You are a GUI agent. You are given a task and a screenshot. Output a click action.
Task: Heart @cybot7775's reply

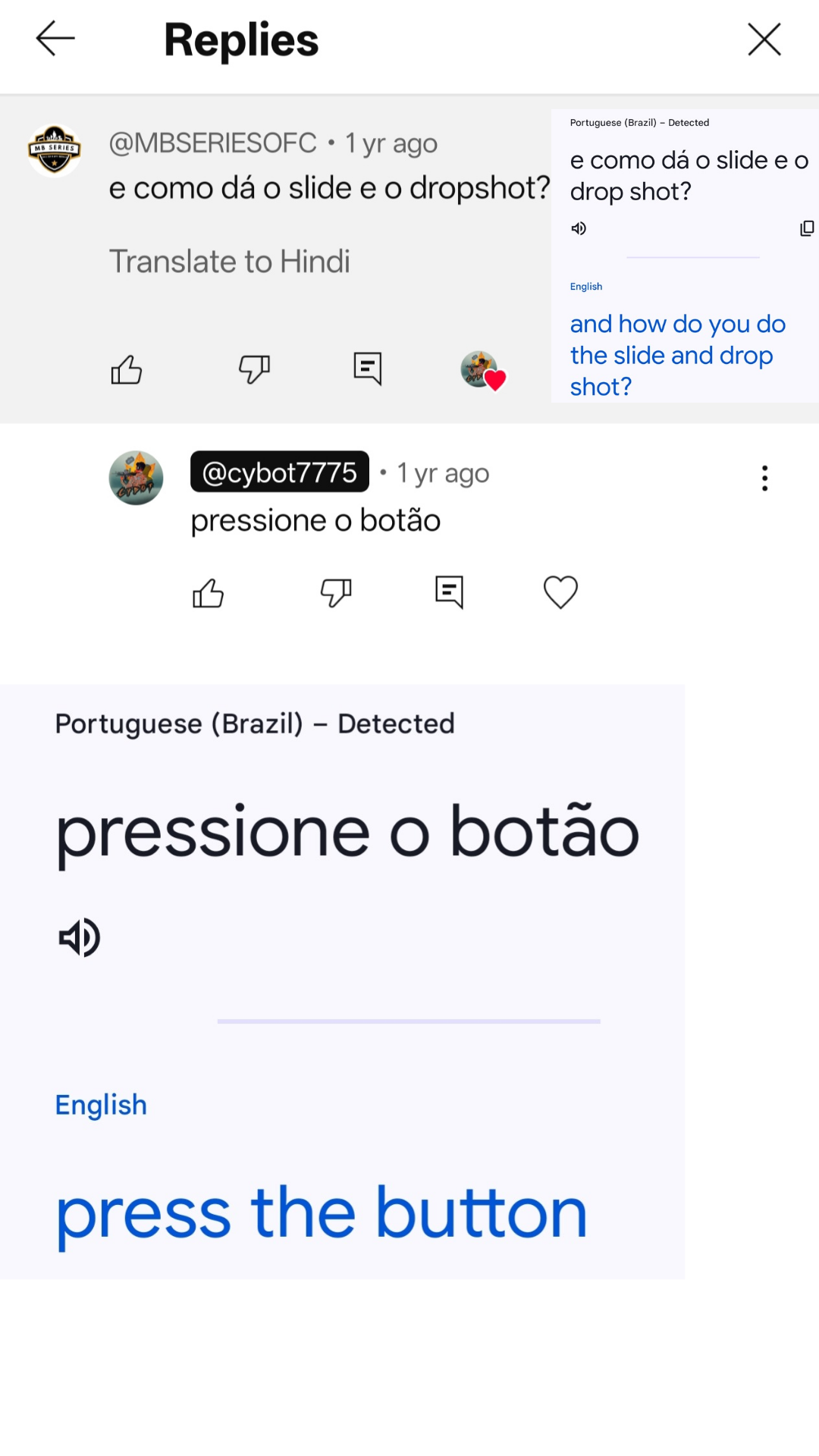560,592
